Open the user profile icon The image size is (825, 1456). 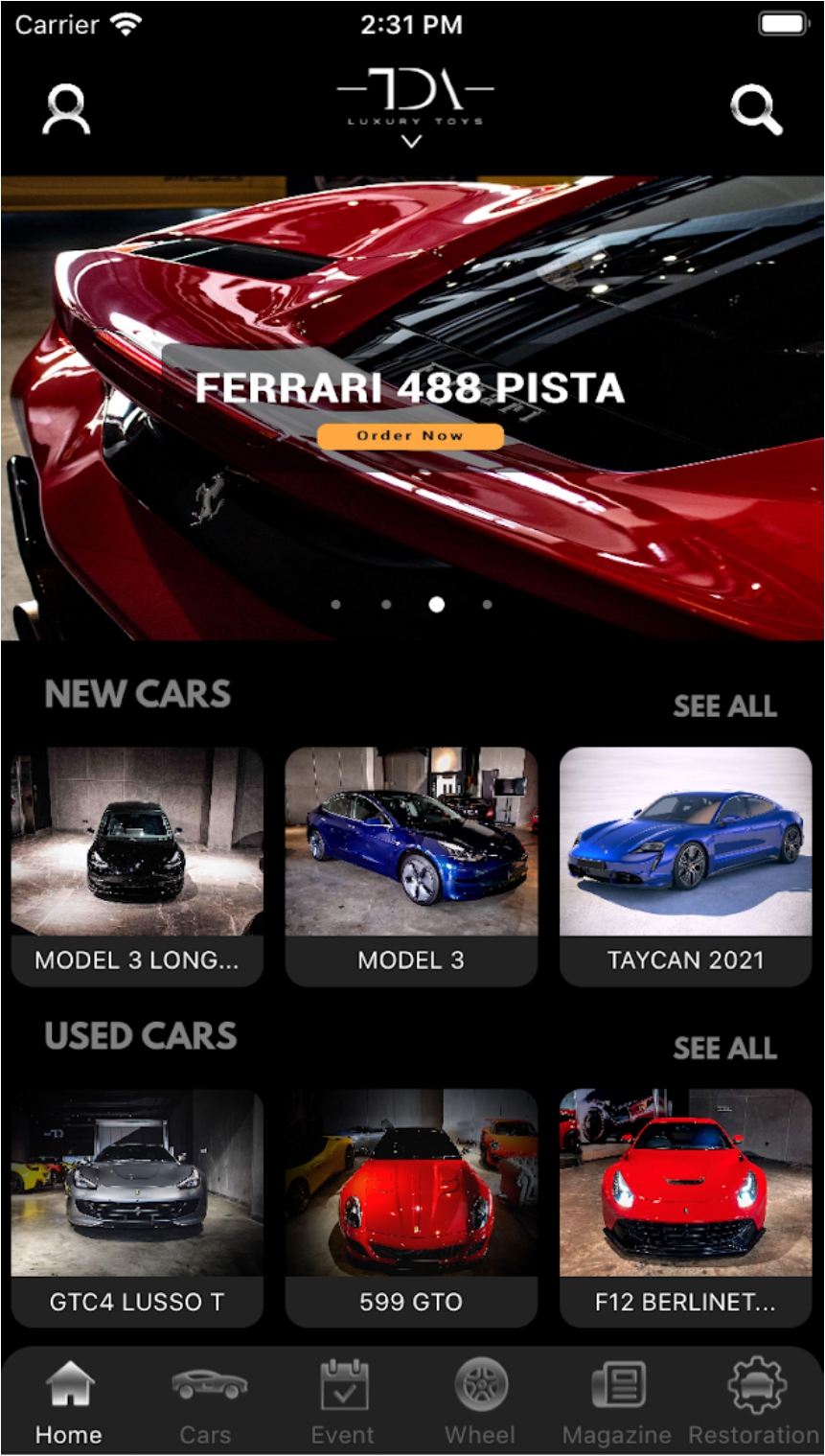pos(66,110)
